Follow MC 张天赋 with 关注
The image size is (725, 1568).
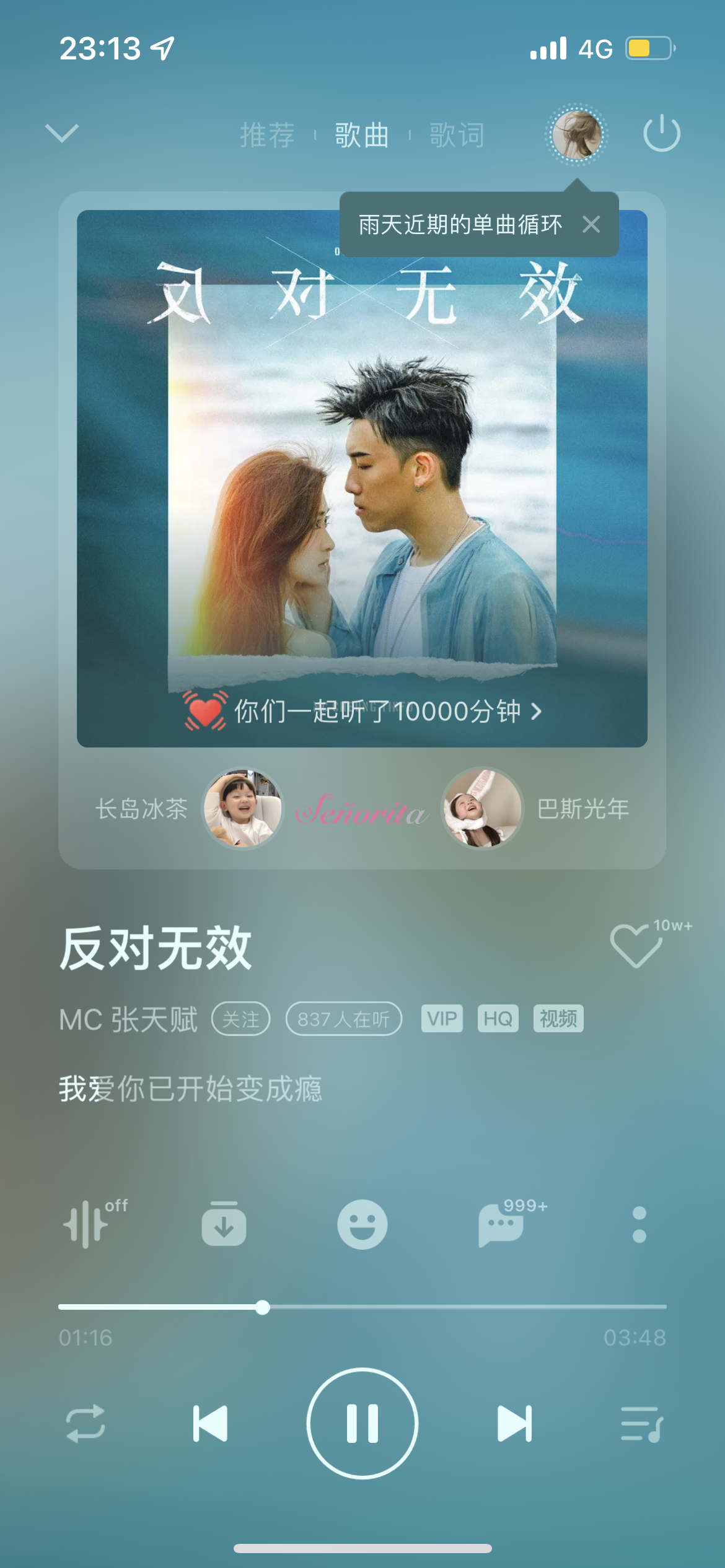point(241,1019)
